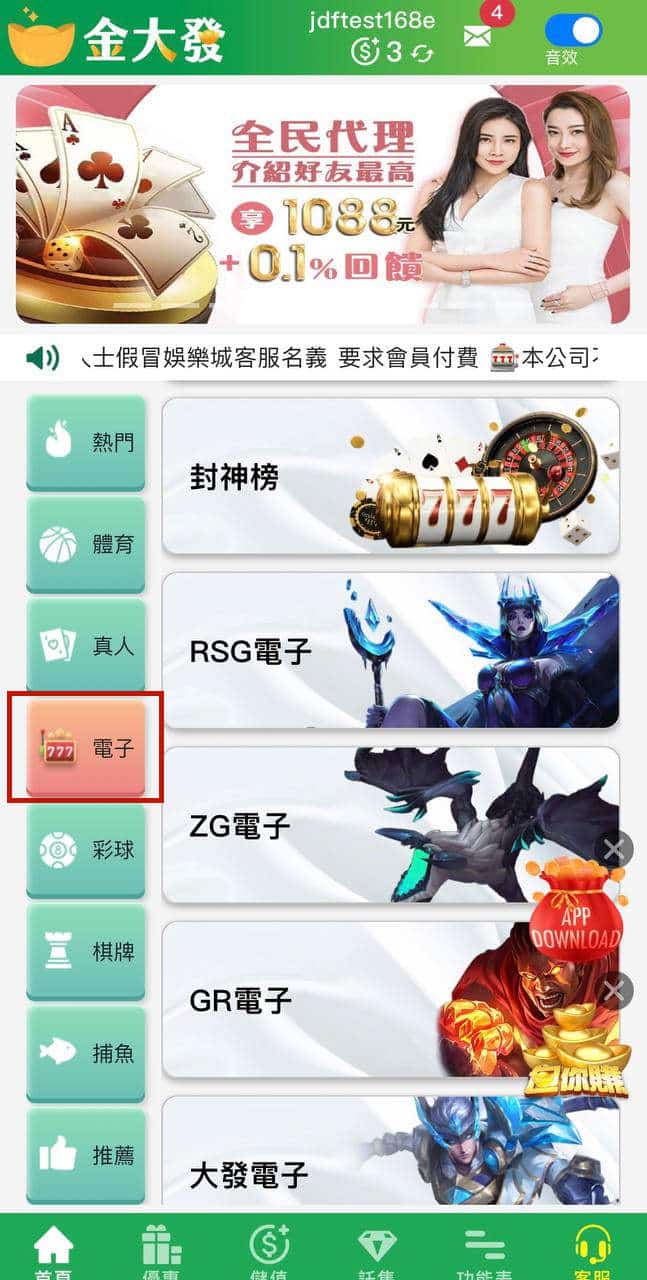Open the RSG電子 game card
The image size is (647, 1280).
pyautogui.click(x=390, y=651)
